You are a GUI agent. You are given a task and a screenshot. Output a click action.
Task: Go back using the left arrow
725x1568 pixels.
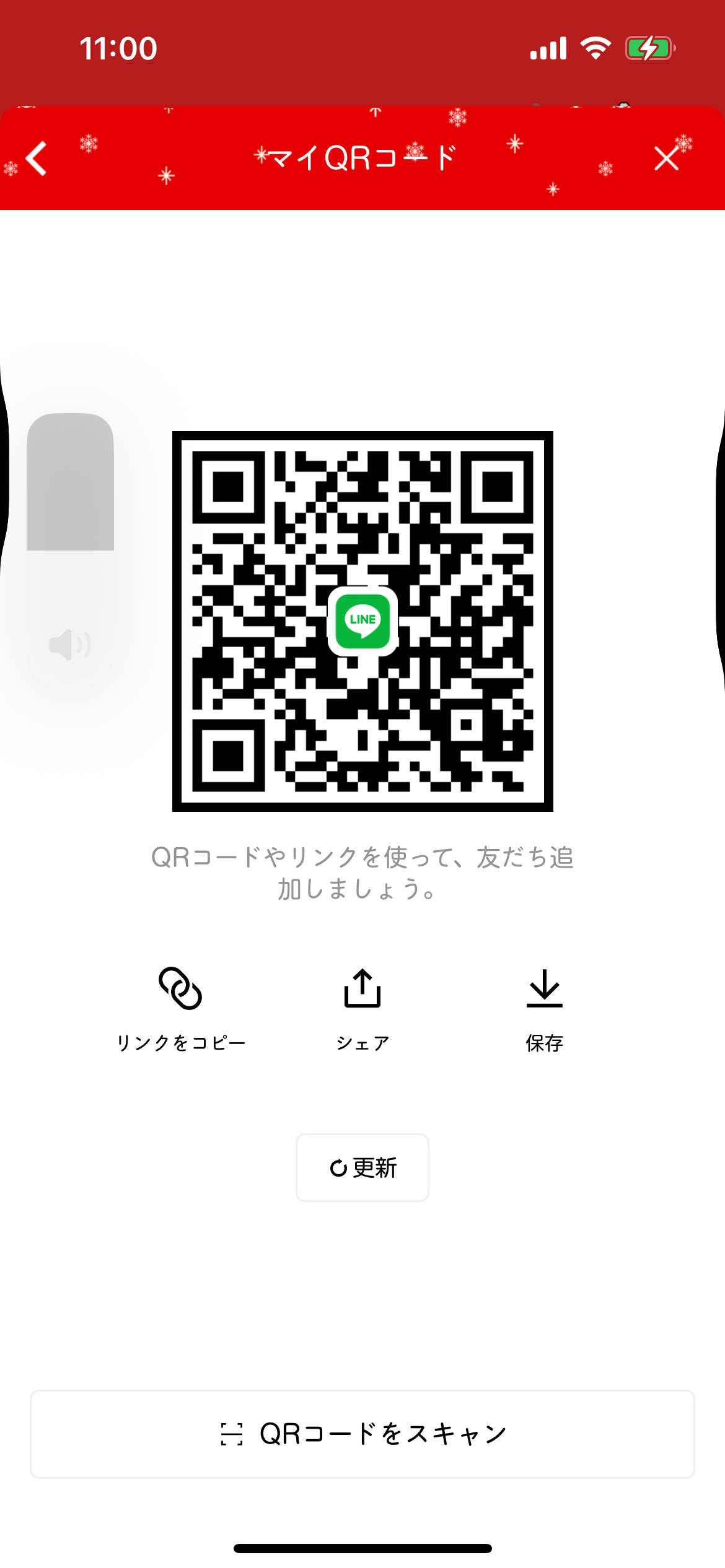point(37,159)
